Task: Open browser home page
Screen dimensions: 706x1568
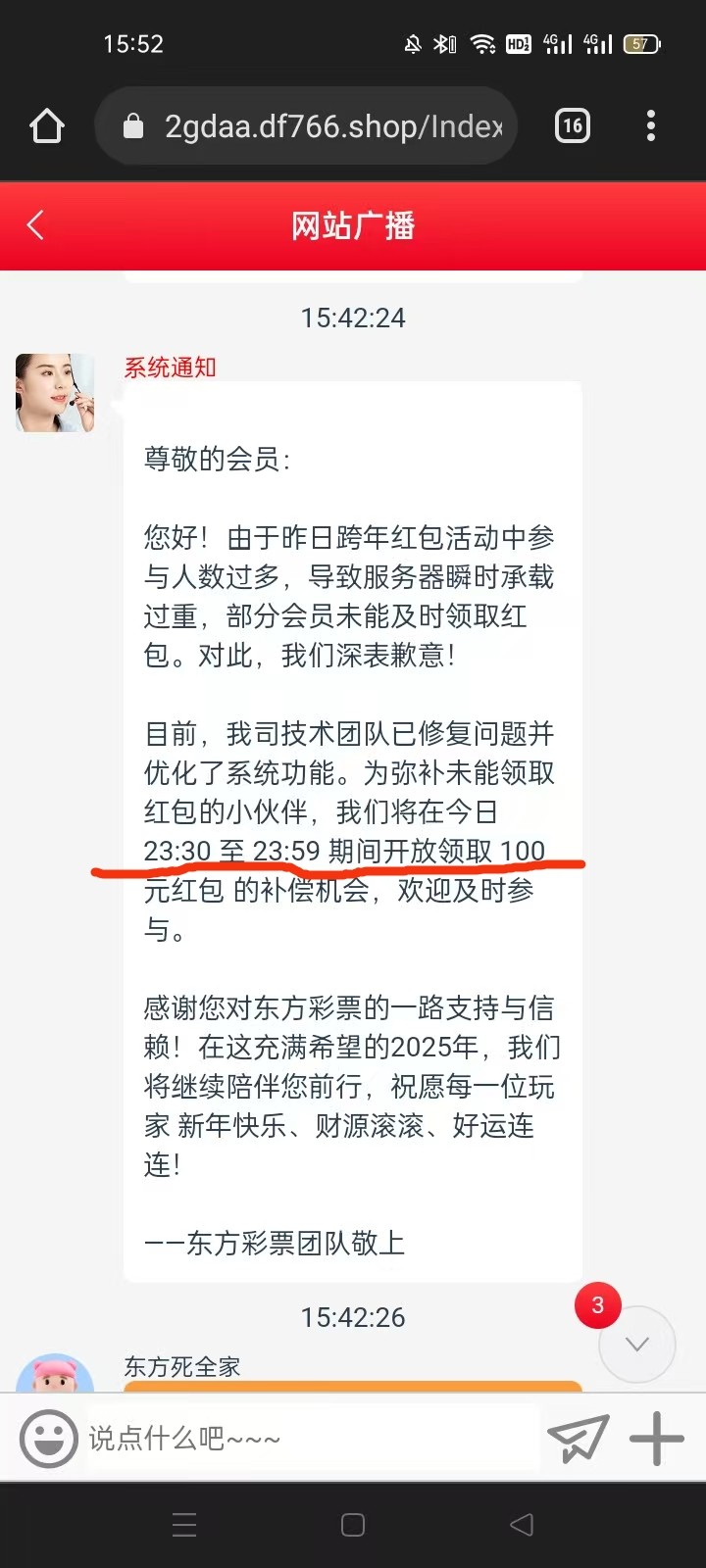Action: coord(46,126)
